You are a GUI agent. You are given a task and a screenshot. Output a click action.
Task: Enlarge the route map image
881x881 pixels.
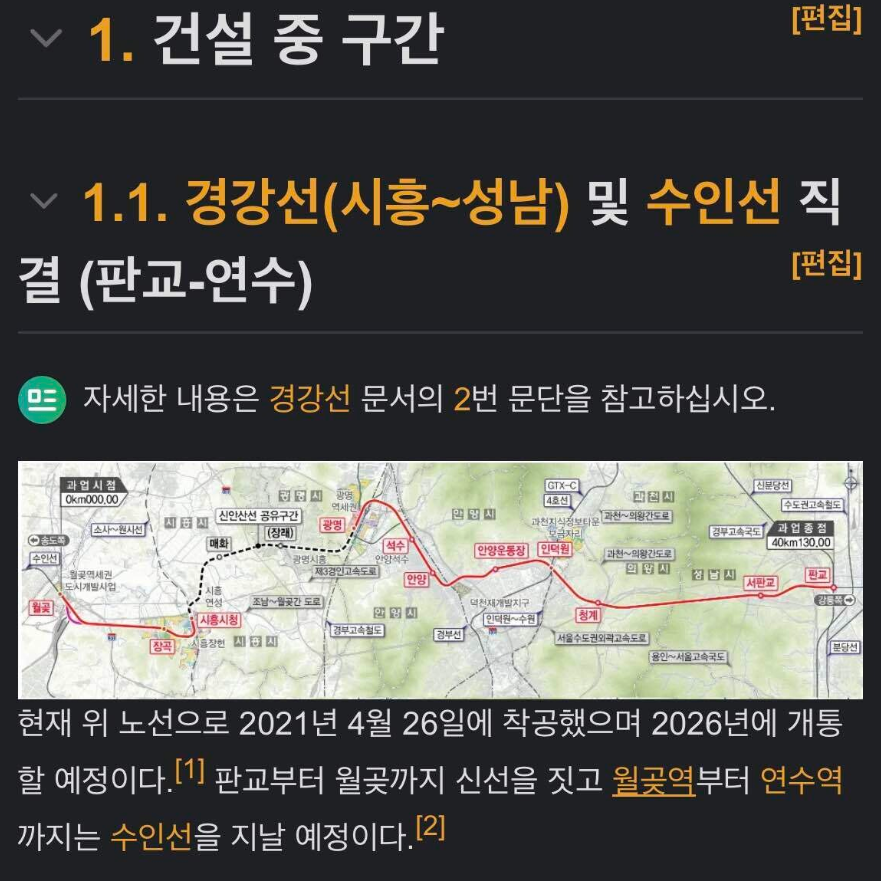440,580
